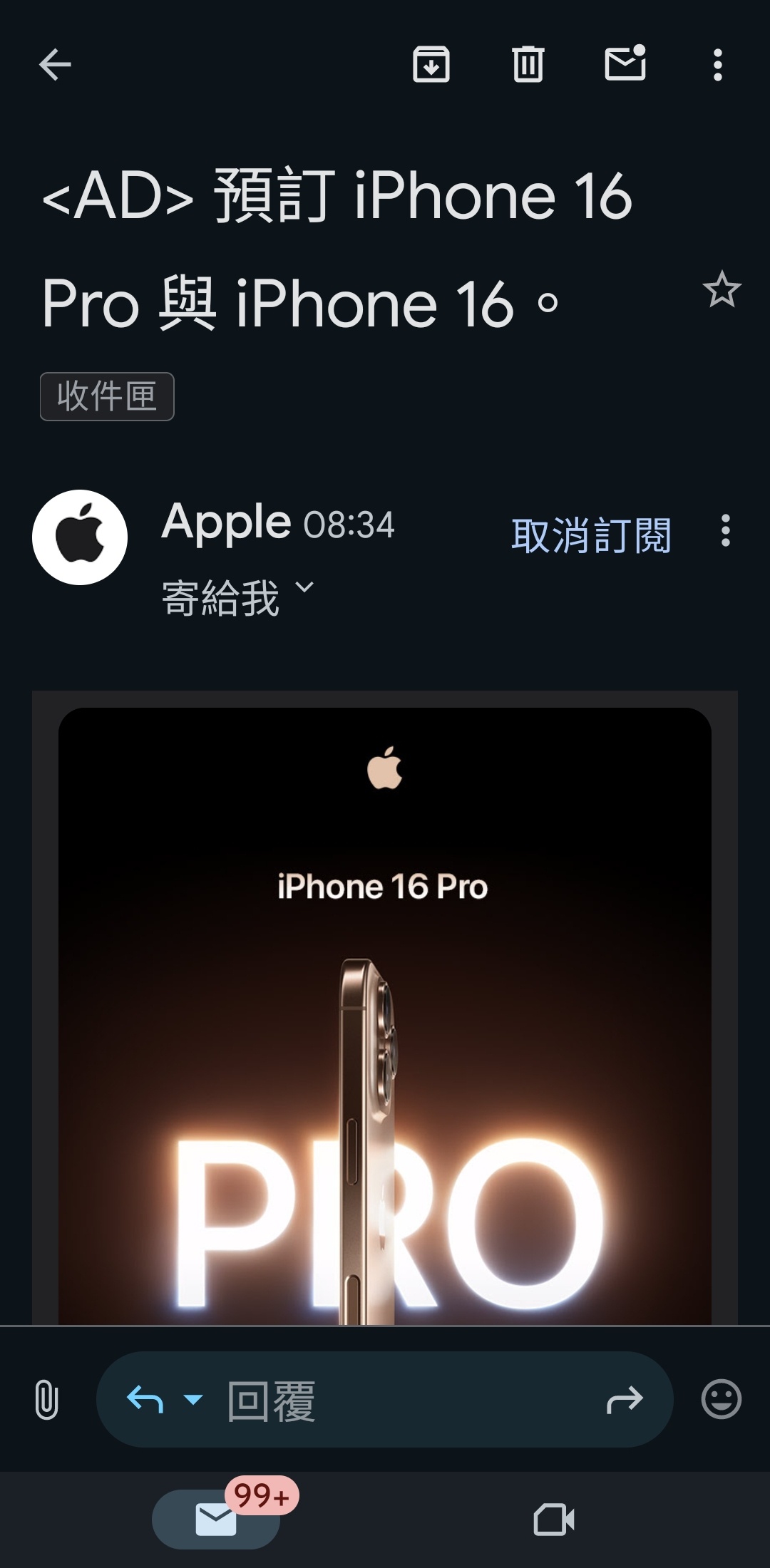The image size is (770, 1568).
Task: Mark this email as unread
Action: (x=625, y=64)
